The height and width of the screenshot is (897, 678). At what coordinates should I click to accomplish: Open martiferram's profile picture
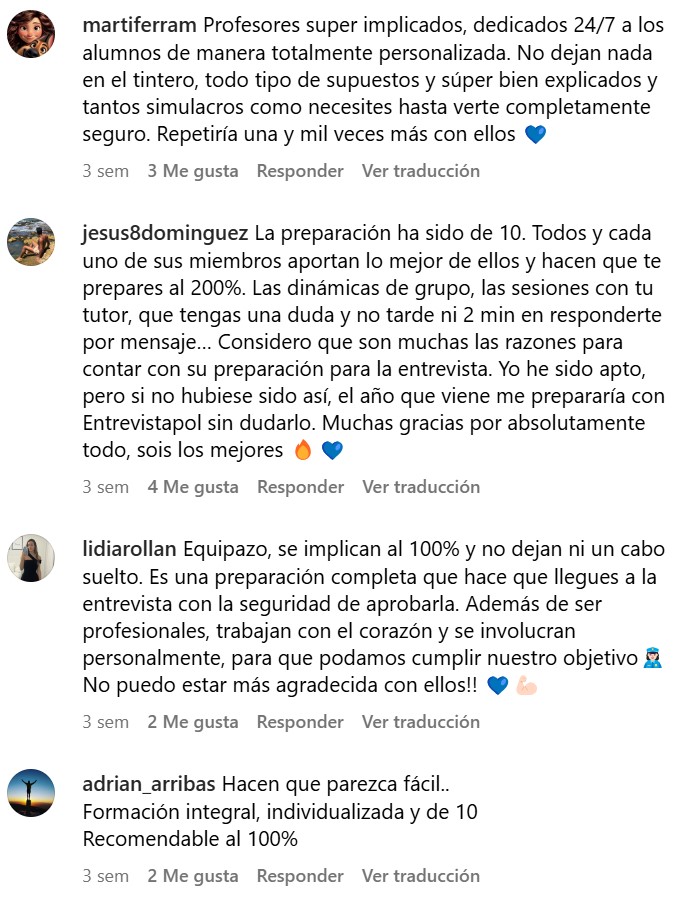point(31,35)
